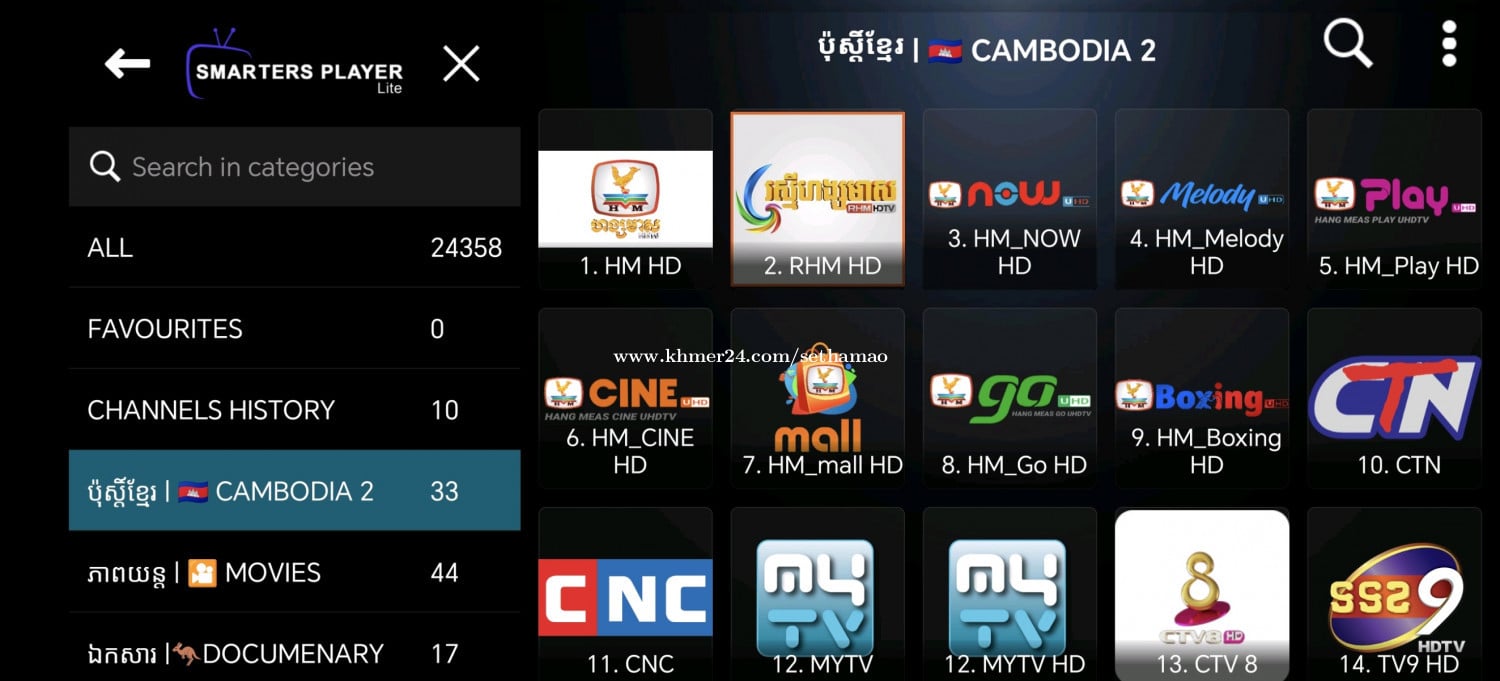Open the channel search magnifier

pyautogui.click(x=1347, y=45)
